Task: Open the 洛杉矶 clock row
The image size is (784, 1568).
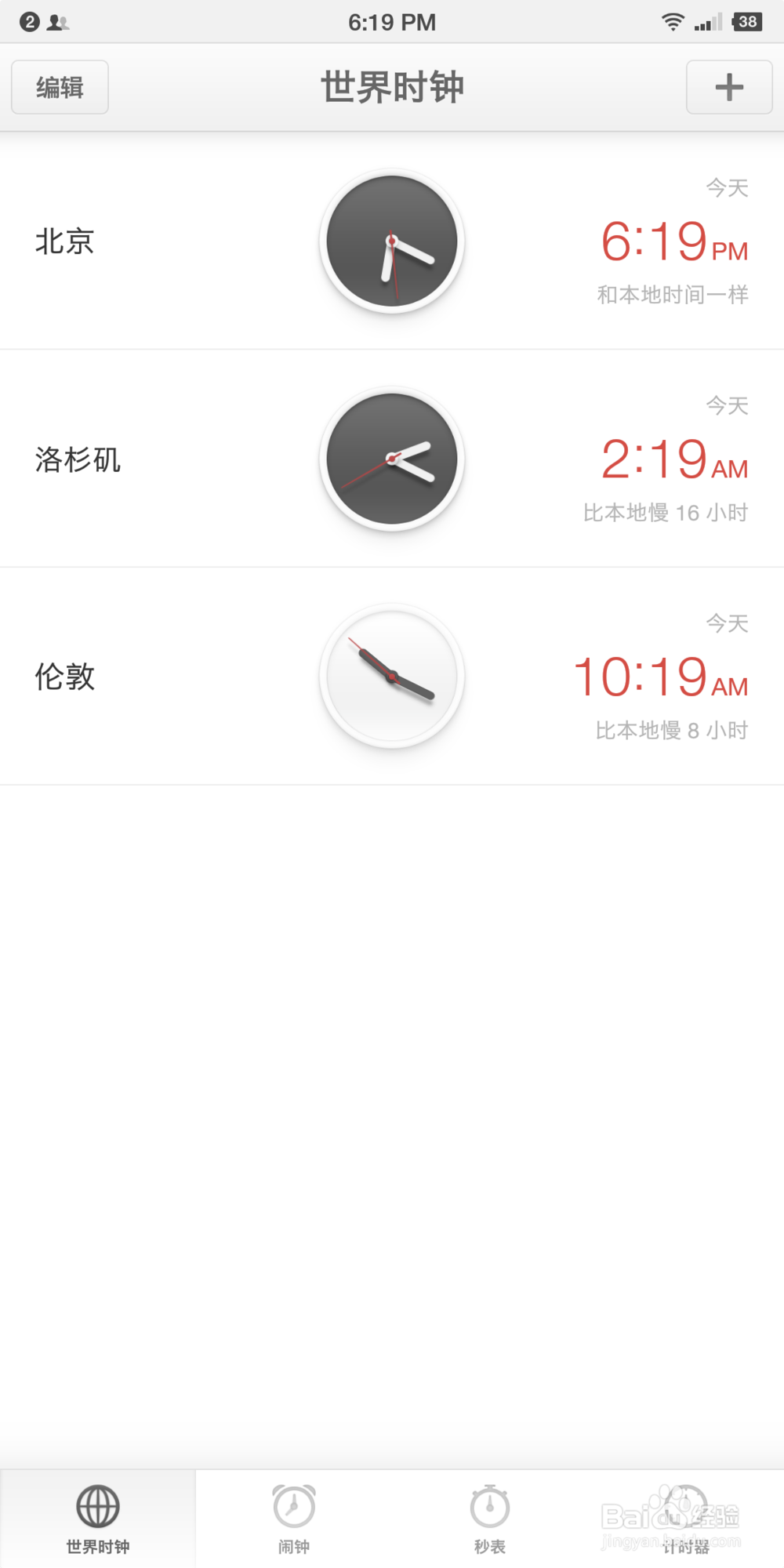Action: tap(392, 459)
